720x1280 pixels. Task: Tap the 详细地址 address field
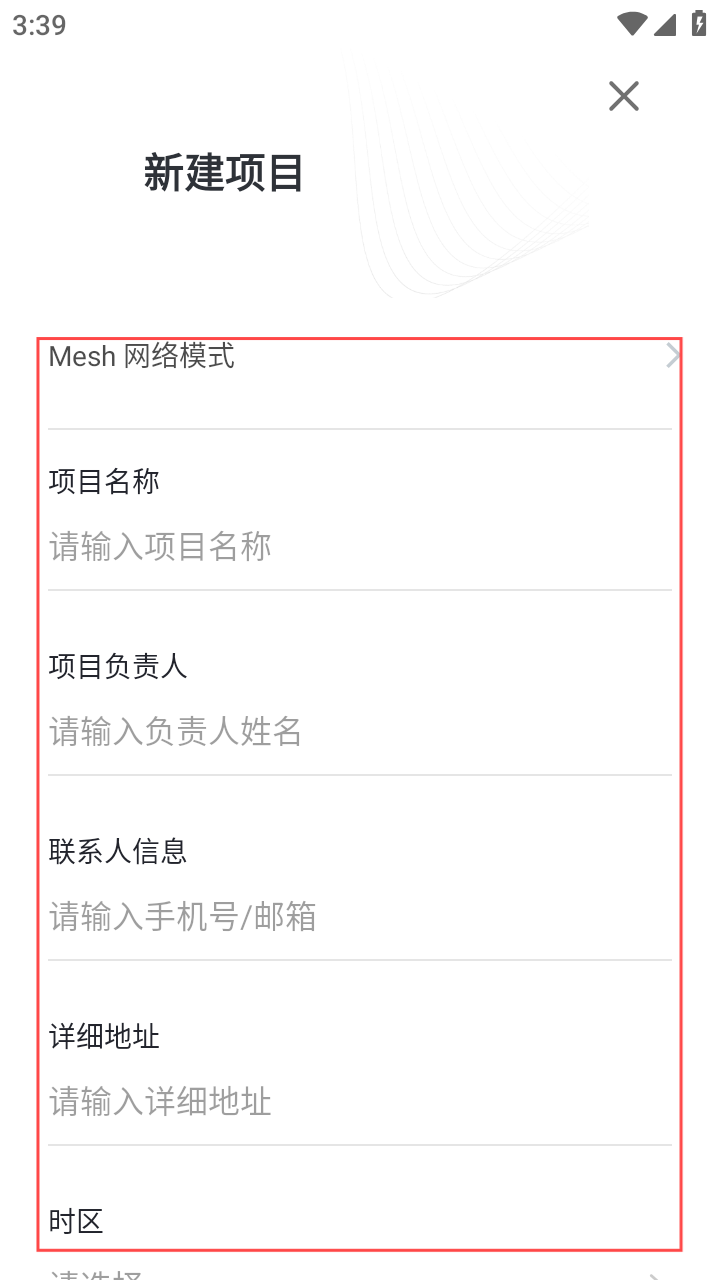(x=360, y=1102)
